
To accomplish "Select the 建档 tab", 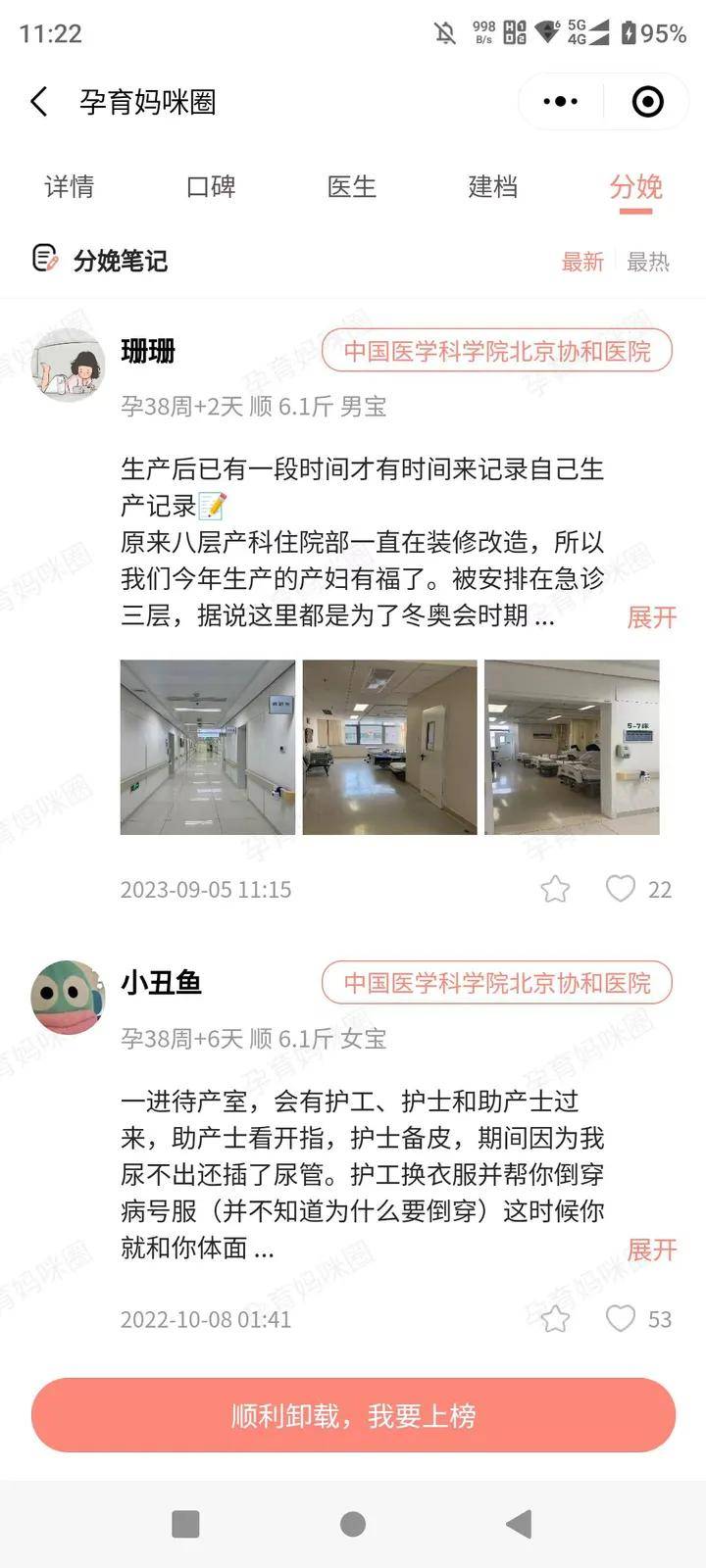I will coord(494,187).
